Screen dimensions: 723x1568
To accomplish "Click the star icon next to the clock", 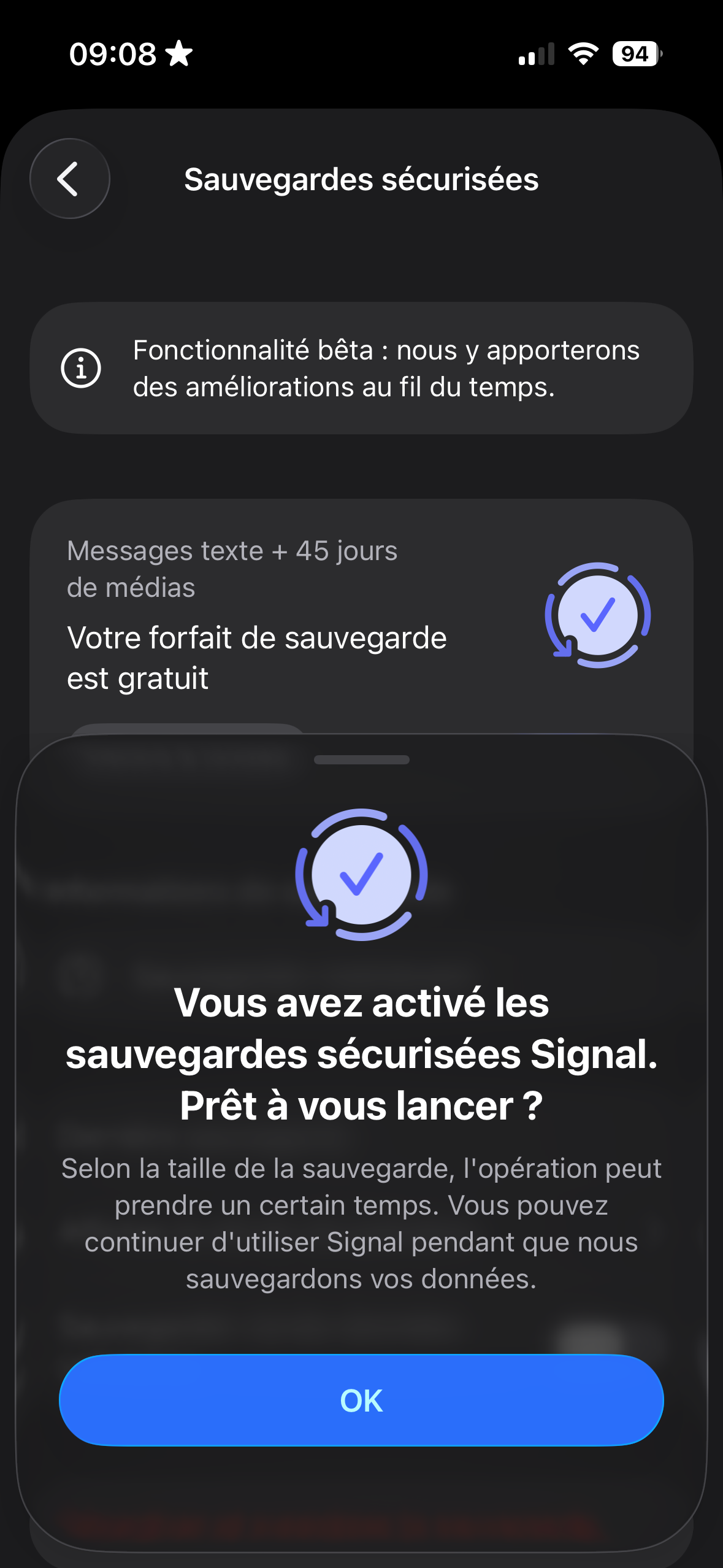I will [177, 55].
